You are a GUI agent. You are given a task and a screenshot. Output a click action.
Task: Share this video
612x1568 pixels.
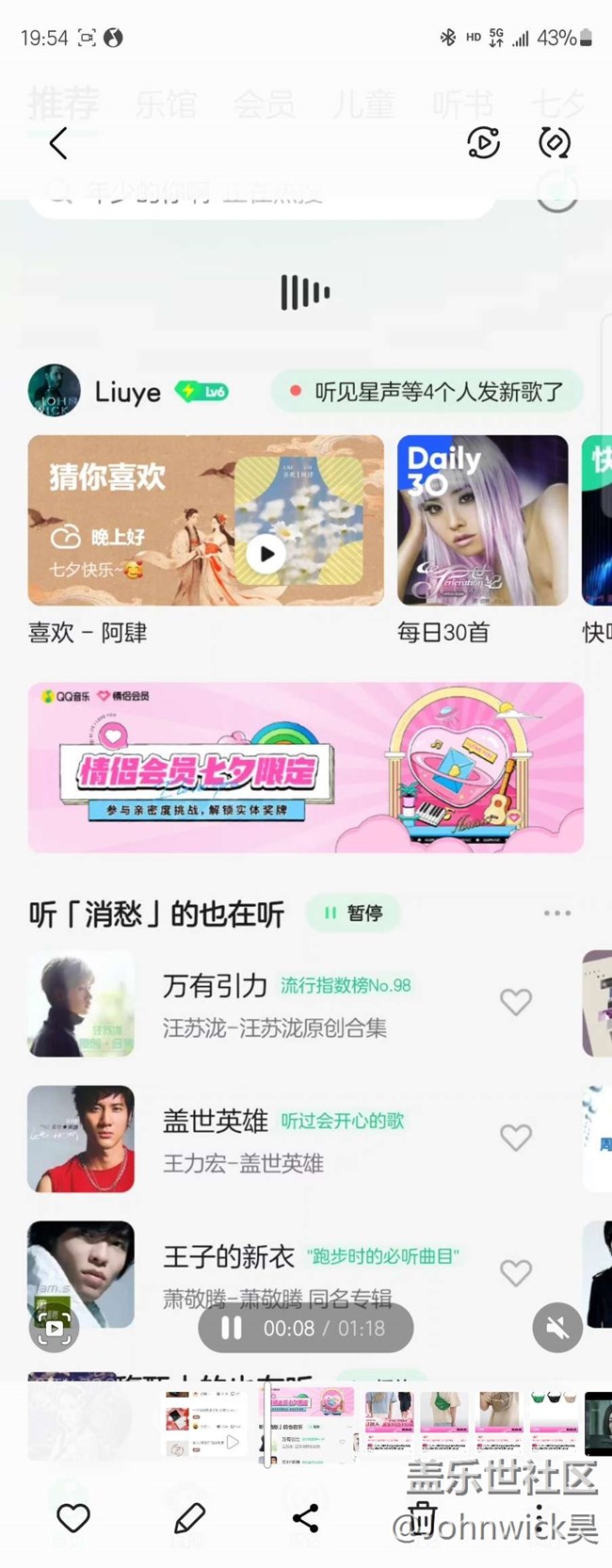[305, 1517]
